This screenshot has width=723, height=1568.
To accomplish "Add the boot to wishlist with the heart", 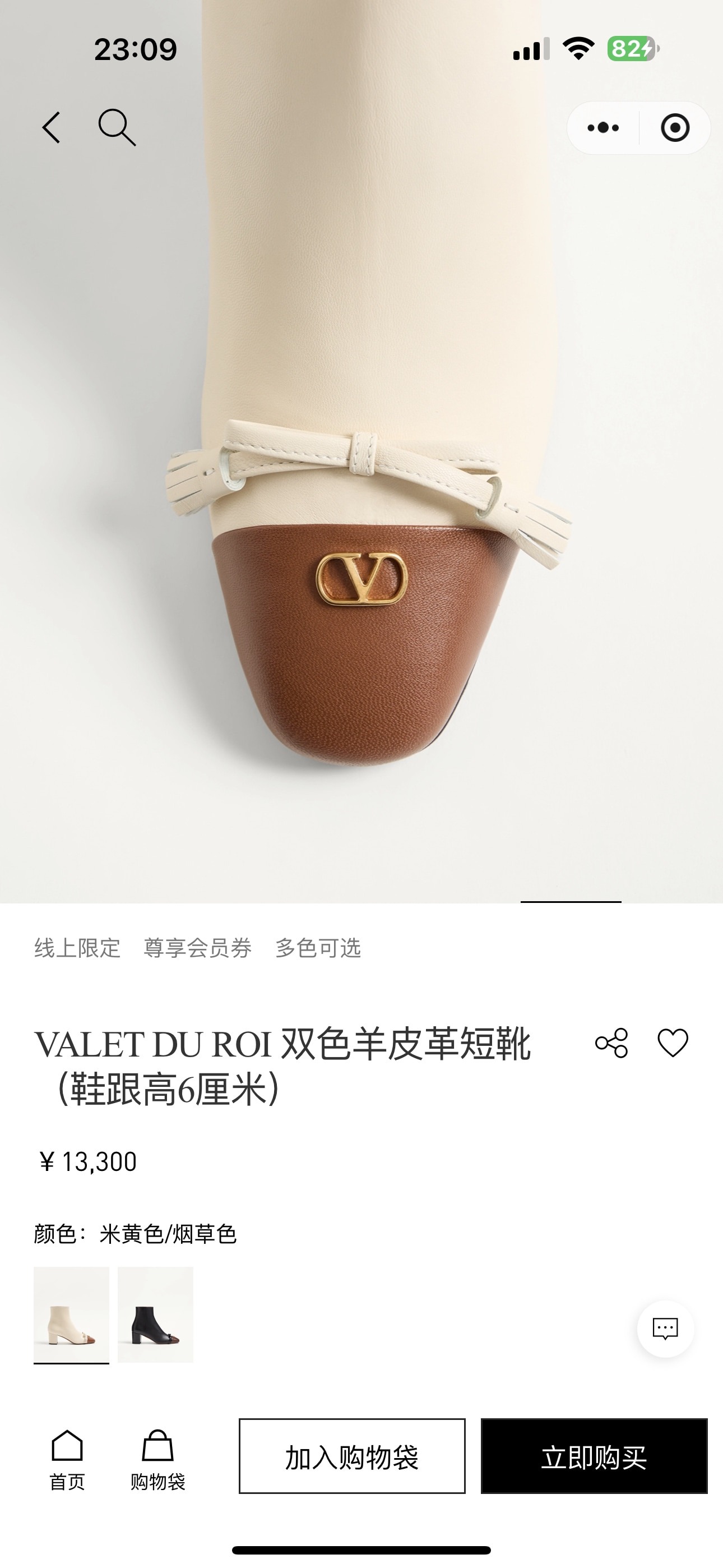I will point(673,1043).
